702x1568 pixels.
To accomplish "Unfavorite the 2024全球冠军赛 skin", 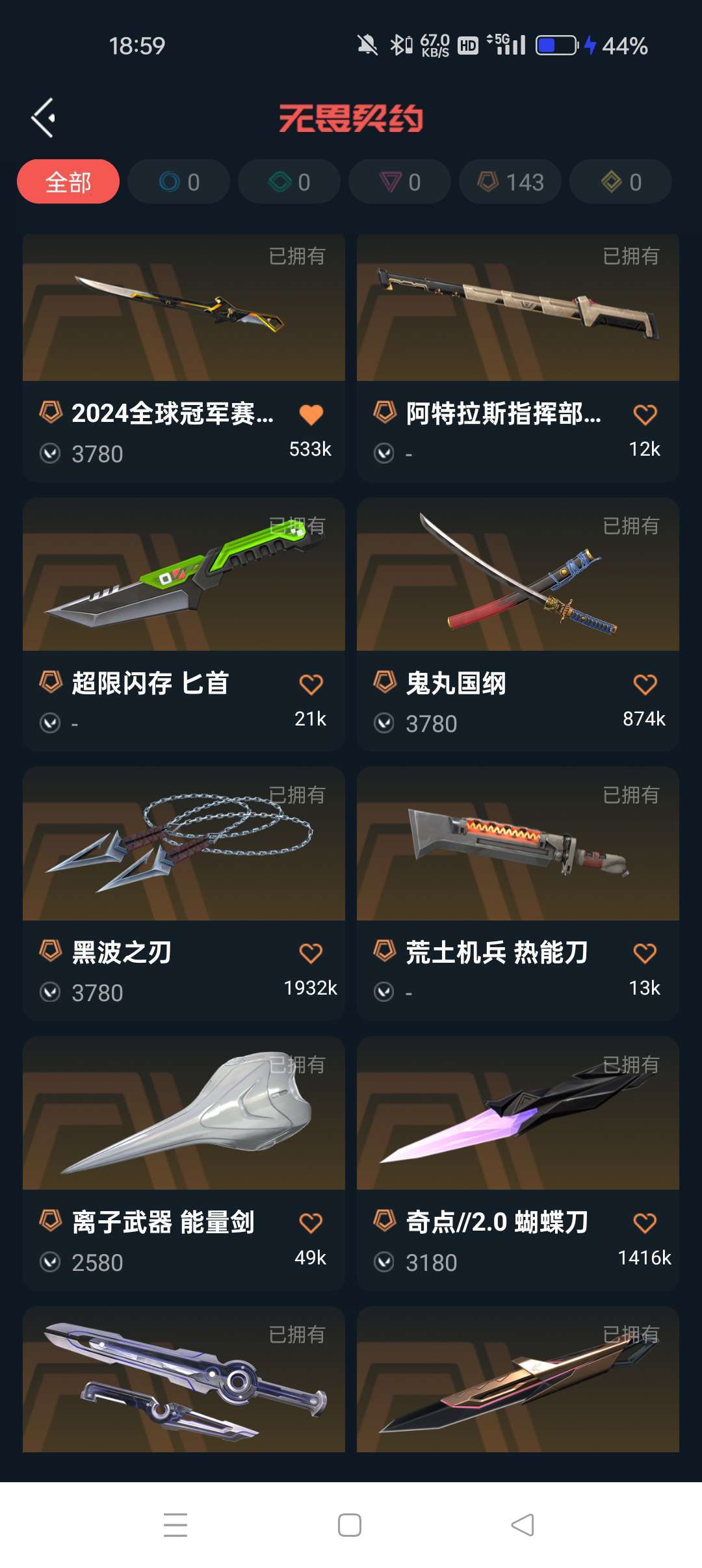I will (312, 413).
